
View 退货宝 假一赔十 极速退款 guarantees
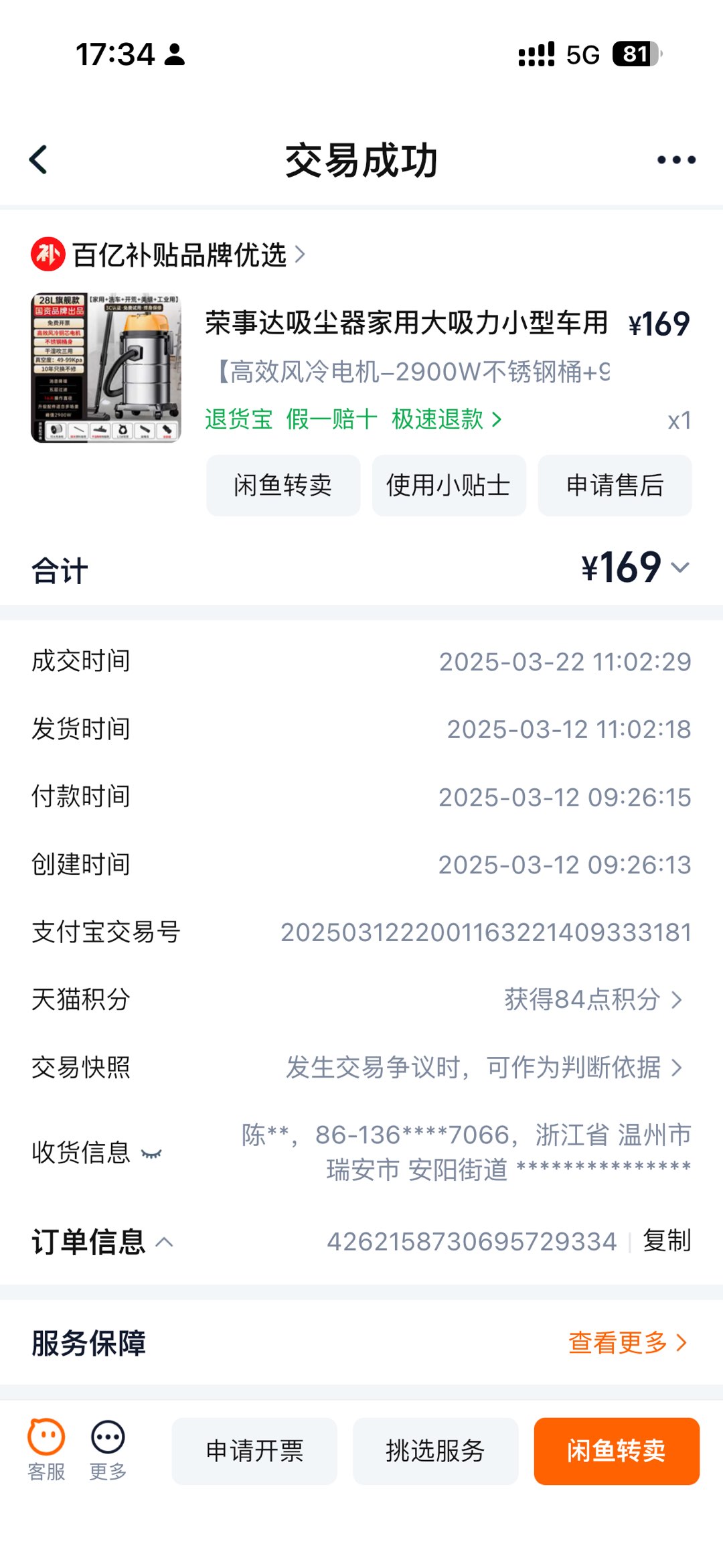[x=353, y=420]
